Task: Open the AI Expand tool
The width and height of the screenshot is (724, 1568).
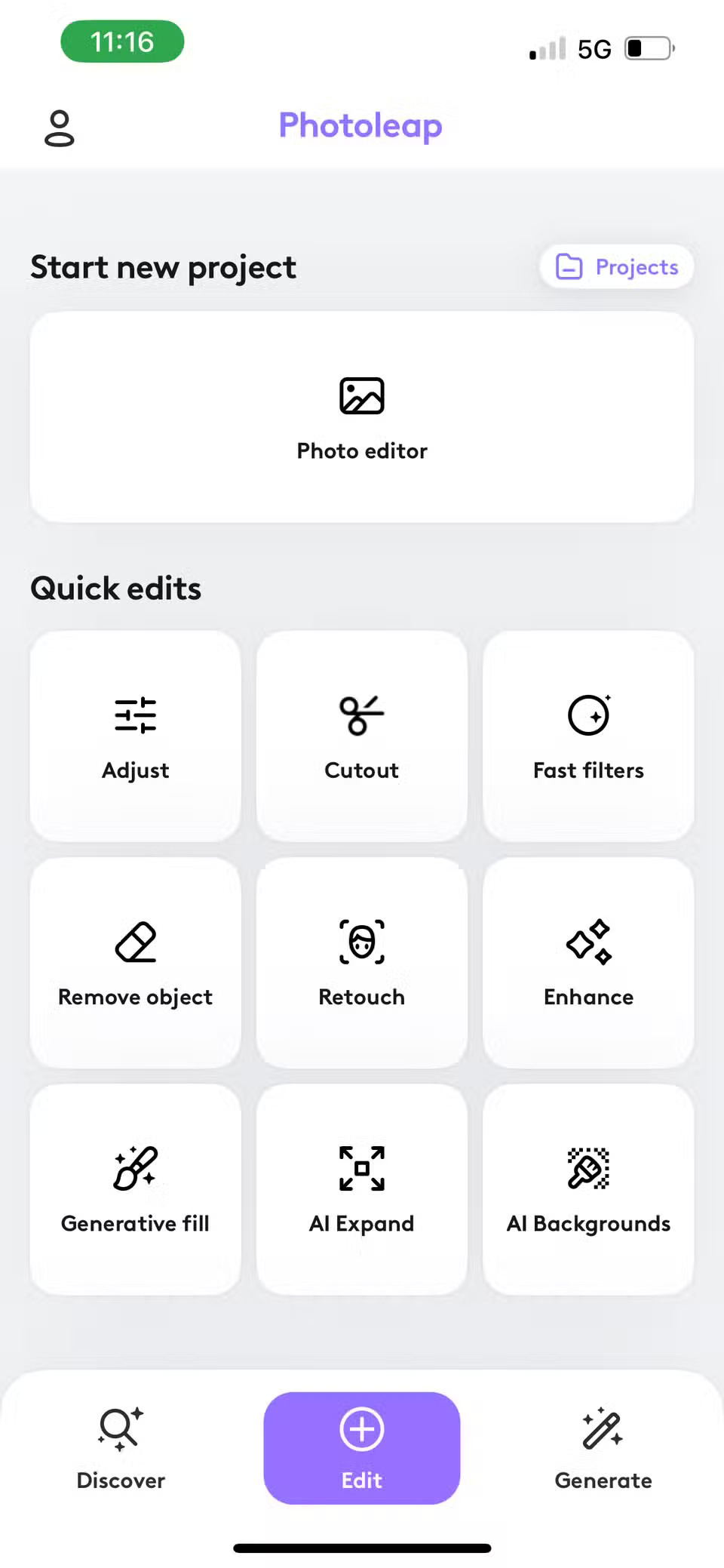Action: 361,1188
